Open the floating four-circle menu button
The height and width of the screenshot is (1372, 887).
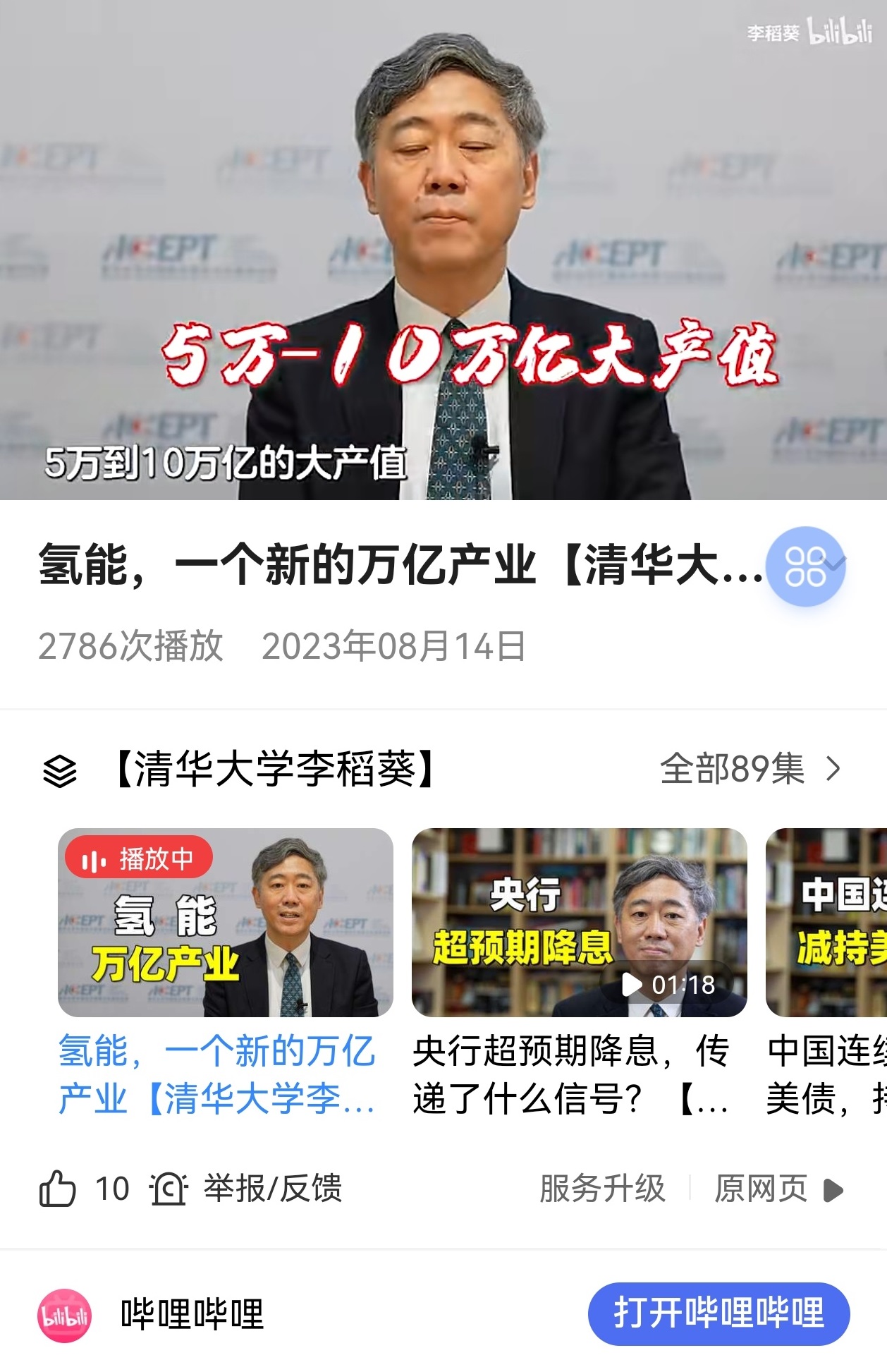point(805,566)
